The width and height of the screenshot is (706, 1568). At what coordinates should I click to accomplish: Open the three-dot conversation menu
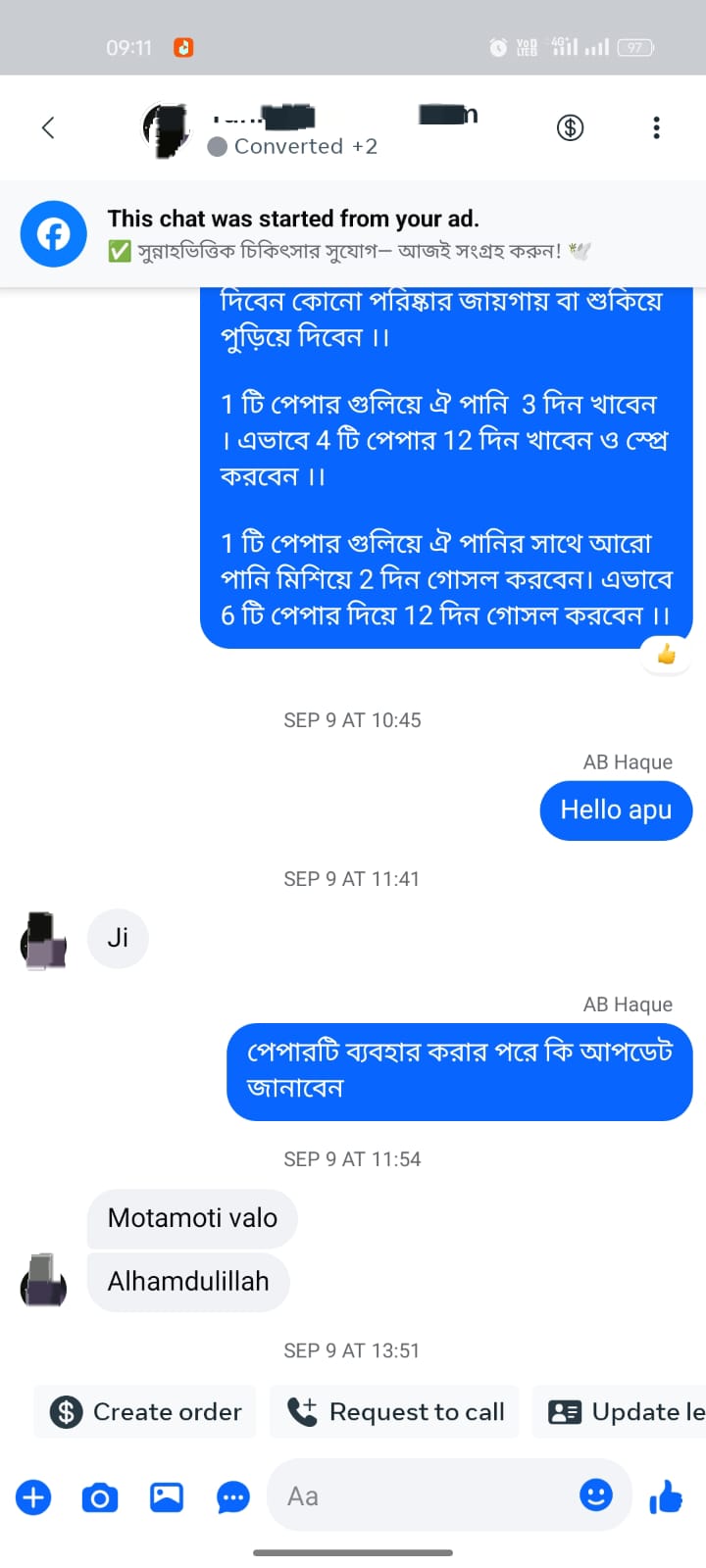click(655, 127)
